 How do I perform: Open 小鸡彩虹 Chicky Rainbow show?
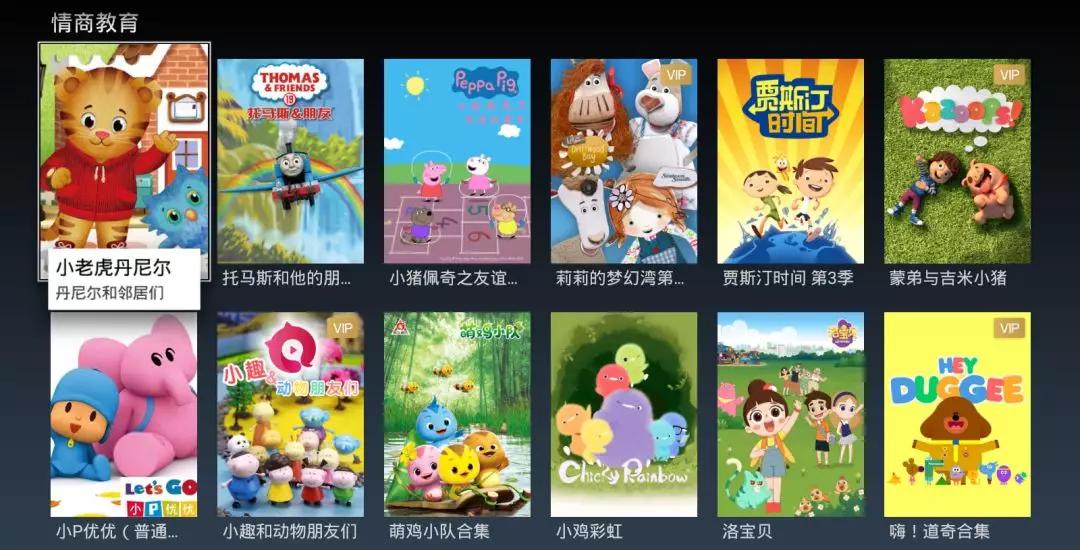[623, 415]
